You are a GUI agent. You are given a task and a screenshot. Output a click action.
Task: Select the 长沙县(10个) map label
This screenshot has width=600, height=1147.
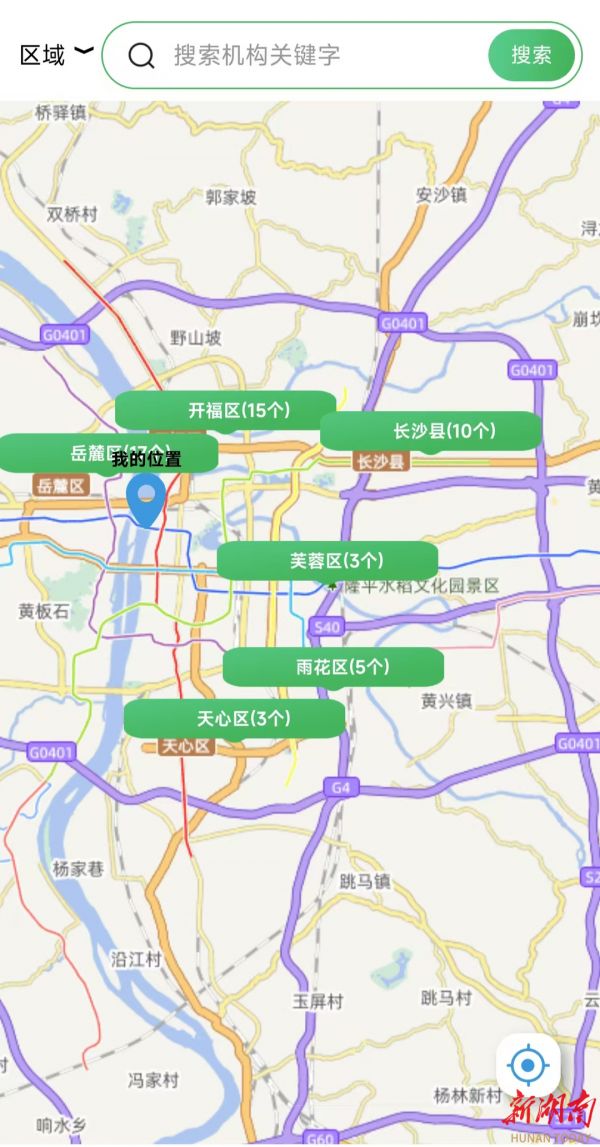431,431
